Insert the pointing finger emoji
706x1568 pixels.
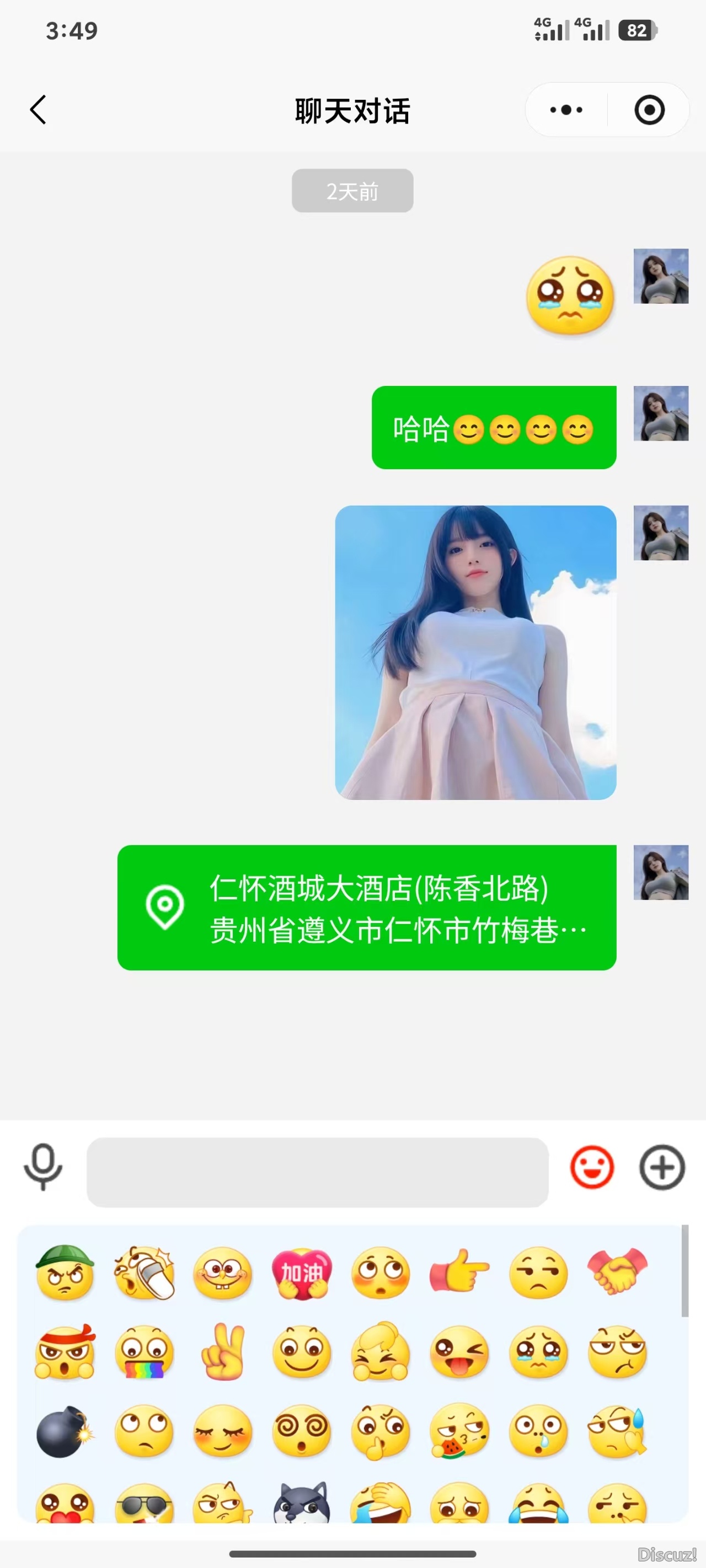coord(459,1271)
